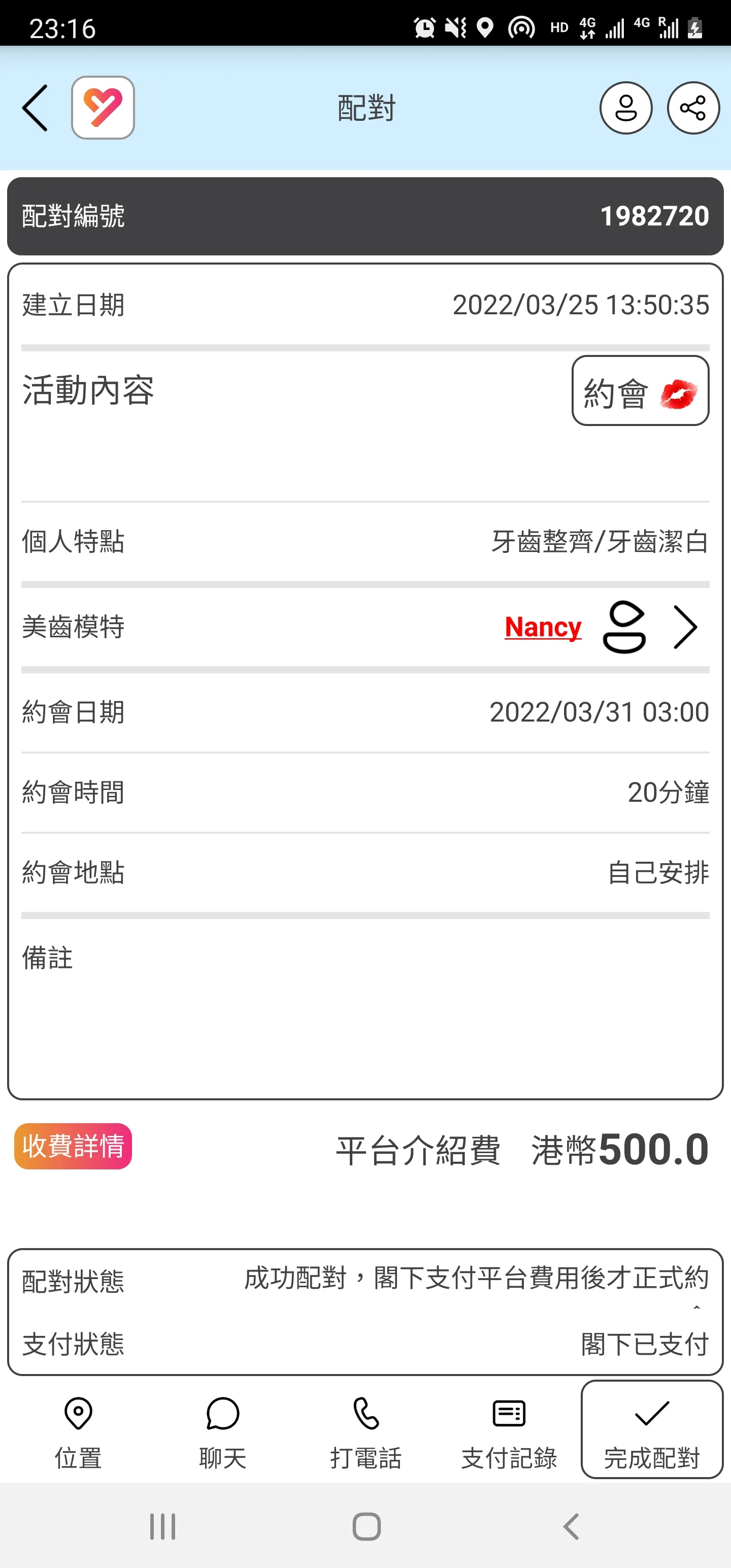731x1568 pixels.
Task: Tap the app logo next to the back arrow
Action: 102,107
